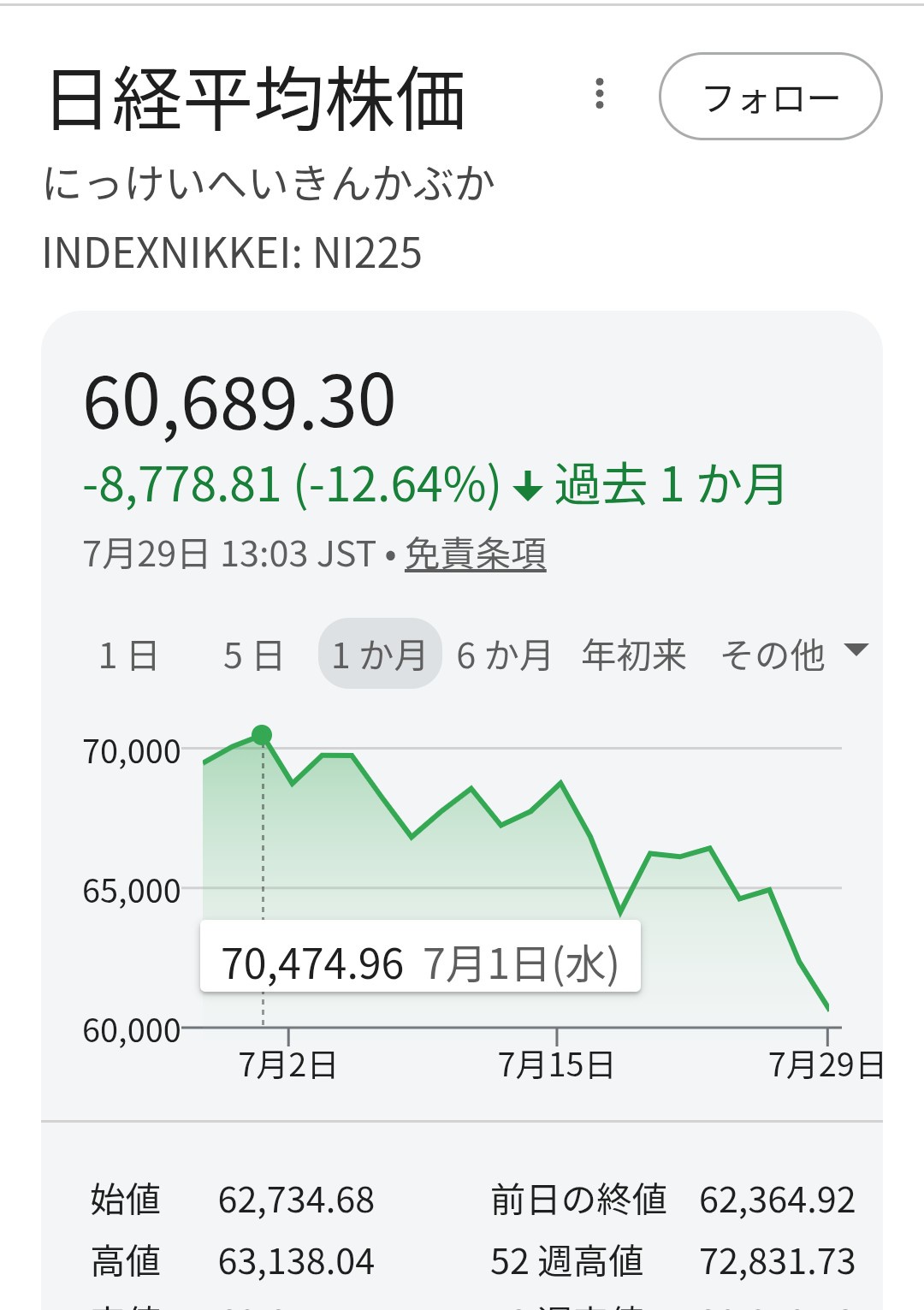Screen dimensions: 924x1310
Task: Switch chart to 6か月 range
Action: 505,655
